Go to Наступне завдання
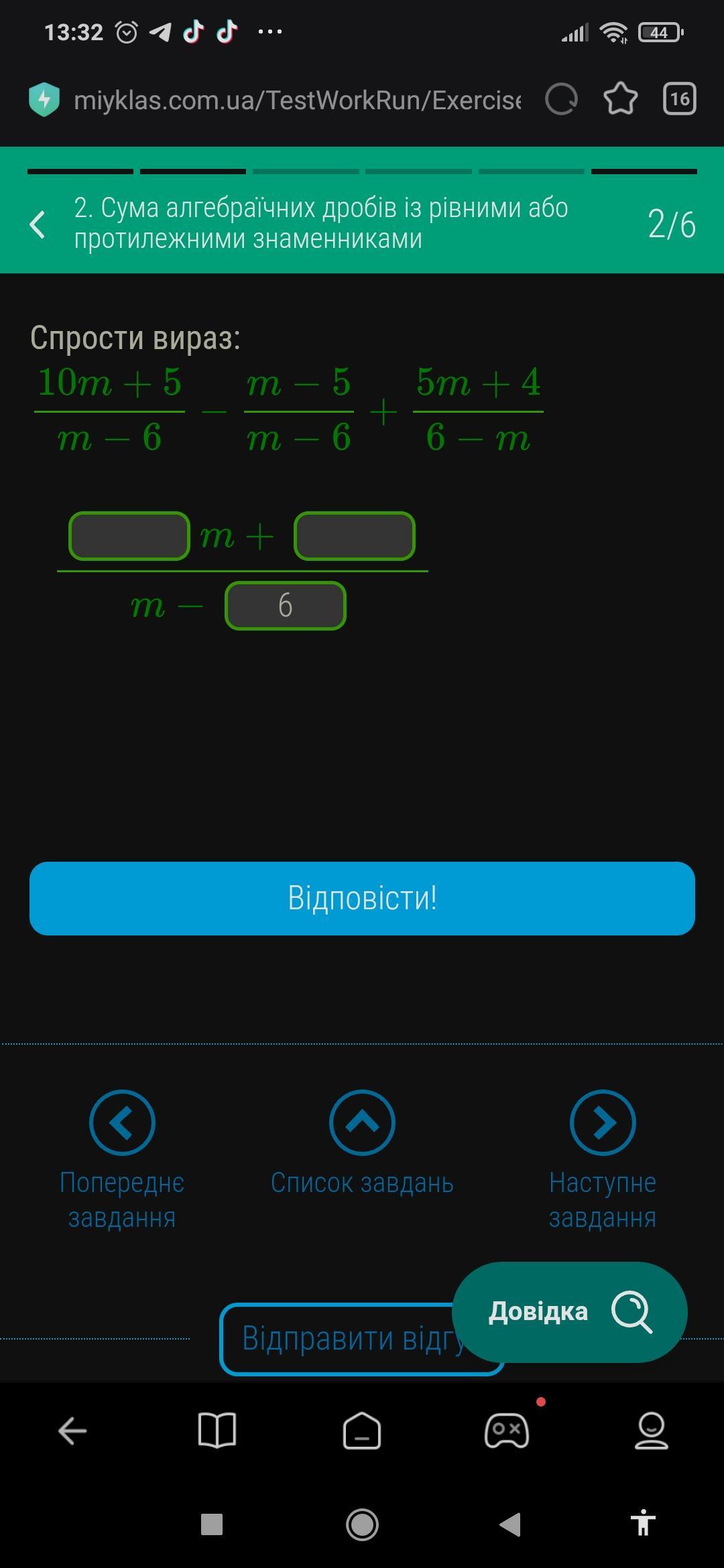Screen dimensions: 724x1568 tap(602, 1159)
